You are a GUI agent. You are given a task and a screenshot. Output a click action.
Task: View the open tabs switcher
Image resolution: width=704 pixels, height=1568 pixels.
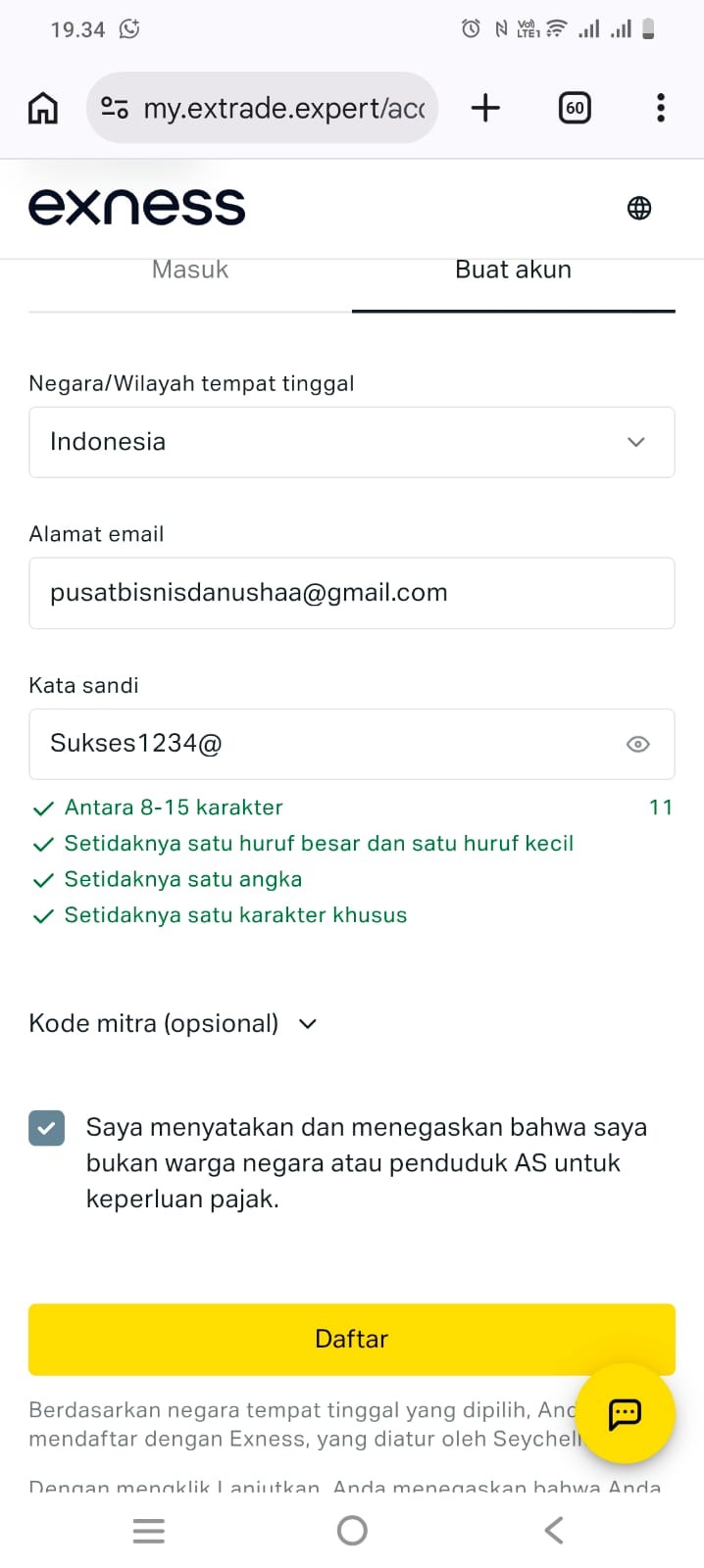(575, 108)
